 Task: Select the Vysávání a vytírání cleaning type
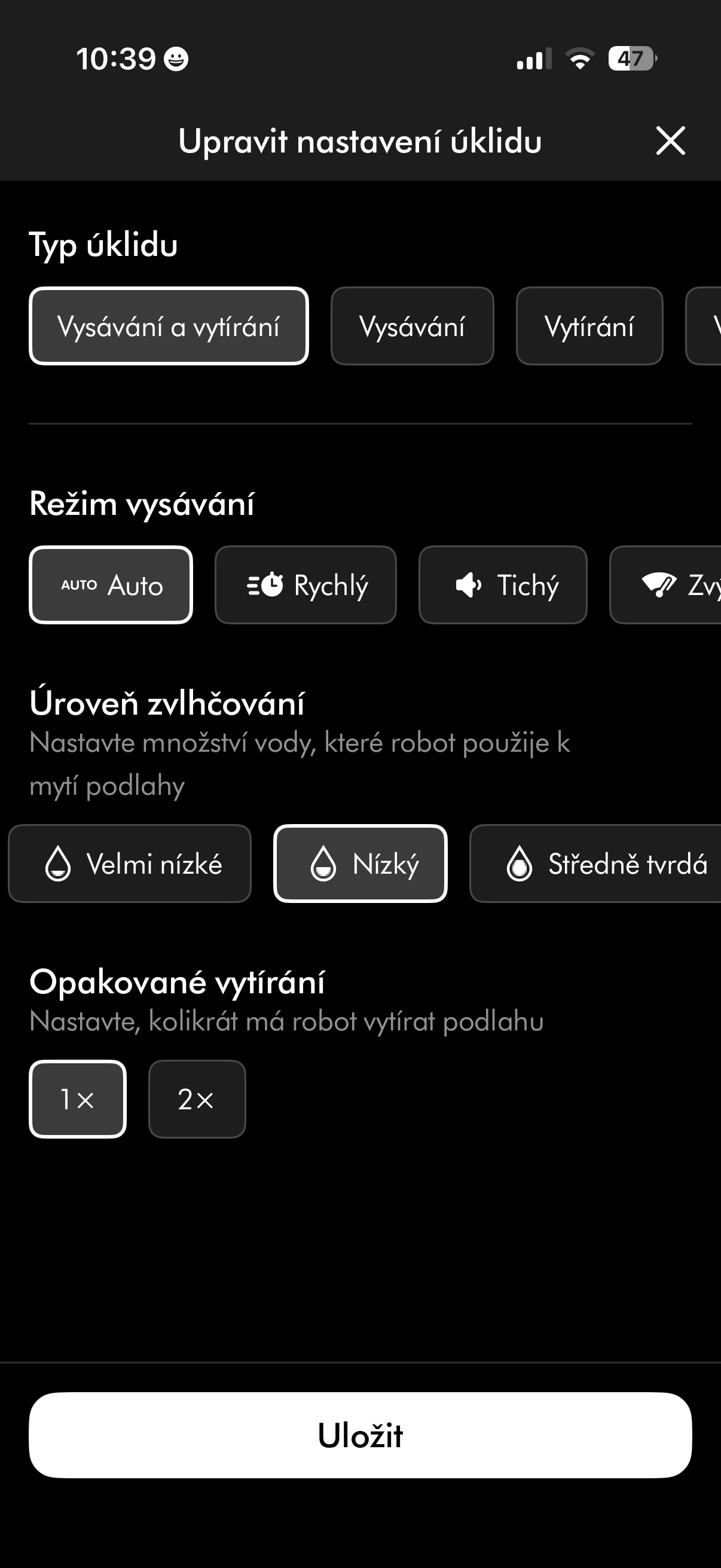169,327
